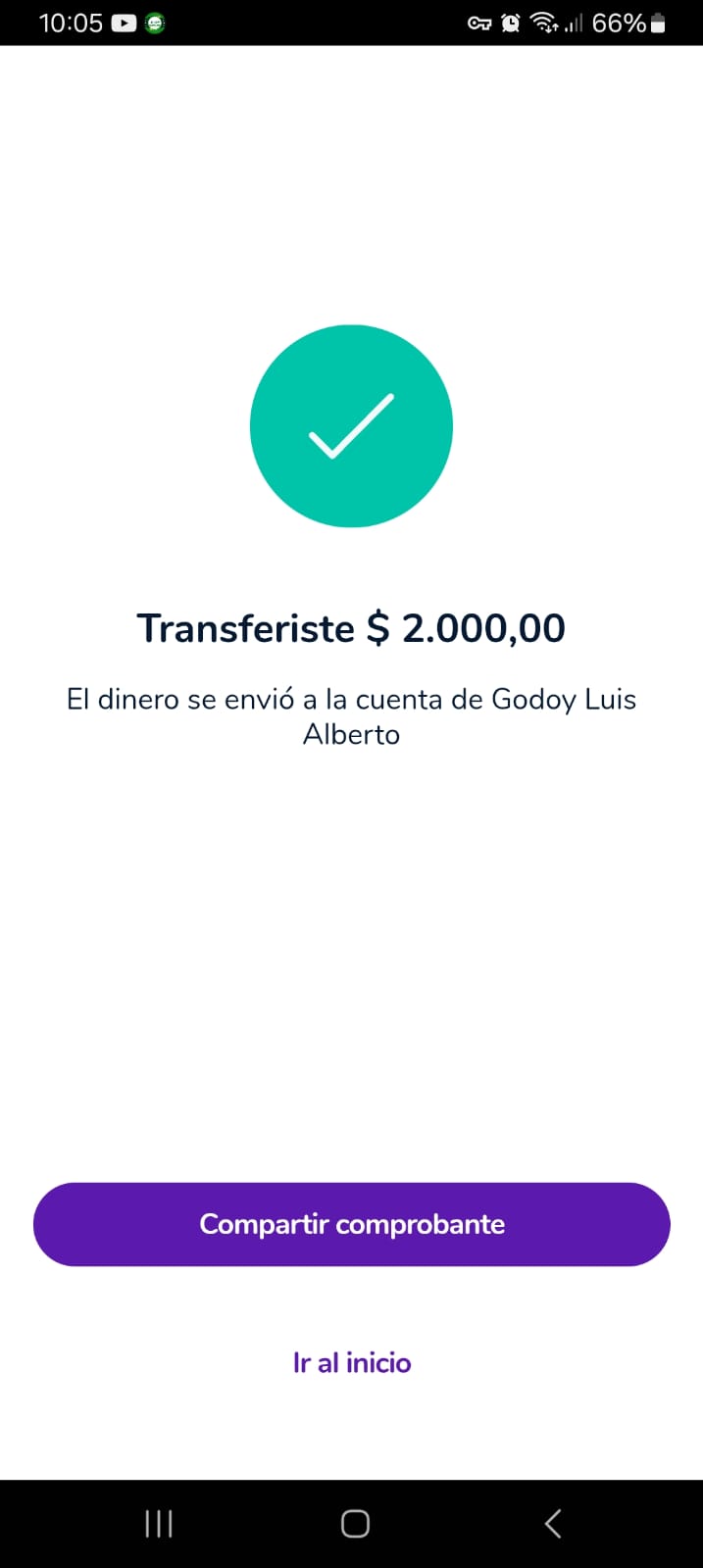Viewport: 703px width, 1568px height.
Task: Go back using system back button
Action: [553, 1523]
